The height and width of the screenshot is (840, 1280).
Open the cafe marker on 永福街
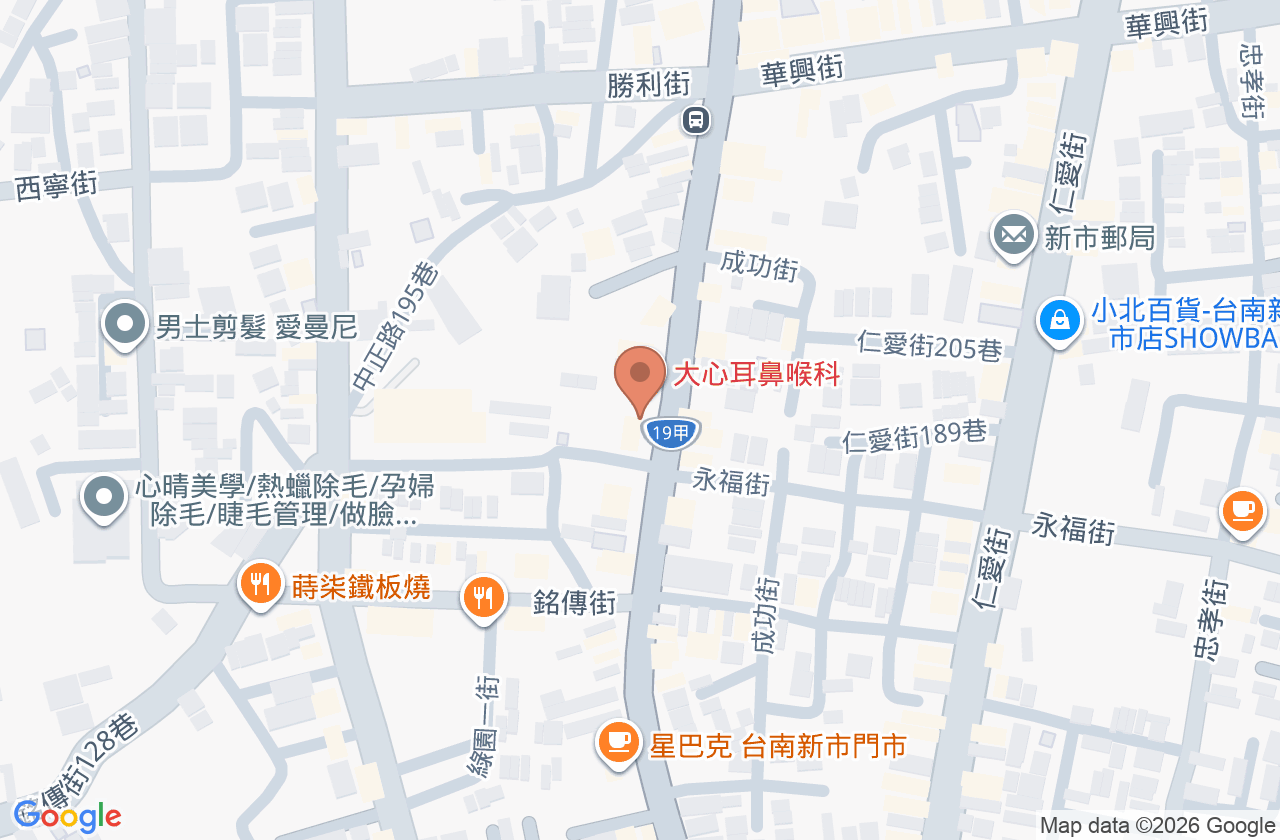pos(1243,512)
